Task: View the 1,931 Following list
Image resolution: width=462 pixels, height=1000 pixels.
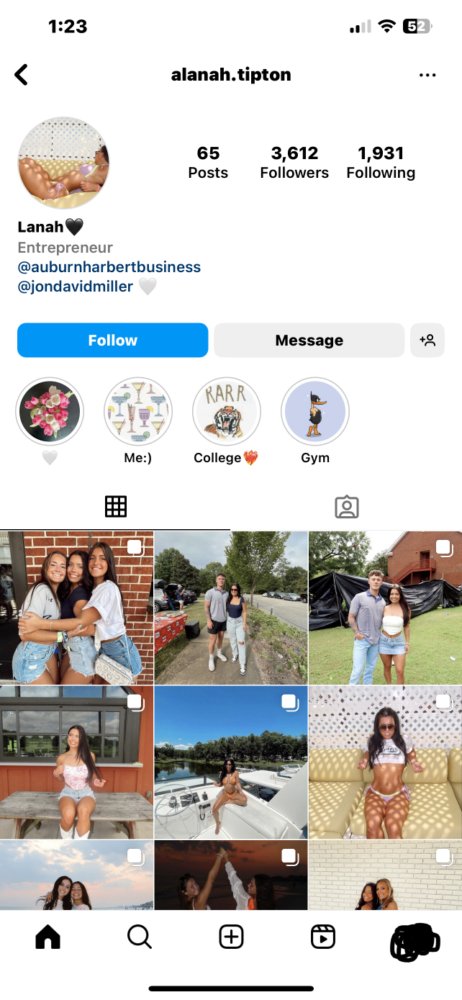Action: pyautogui.click(x=380, y=163)
